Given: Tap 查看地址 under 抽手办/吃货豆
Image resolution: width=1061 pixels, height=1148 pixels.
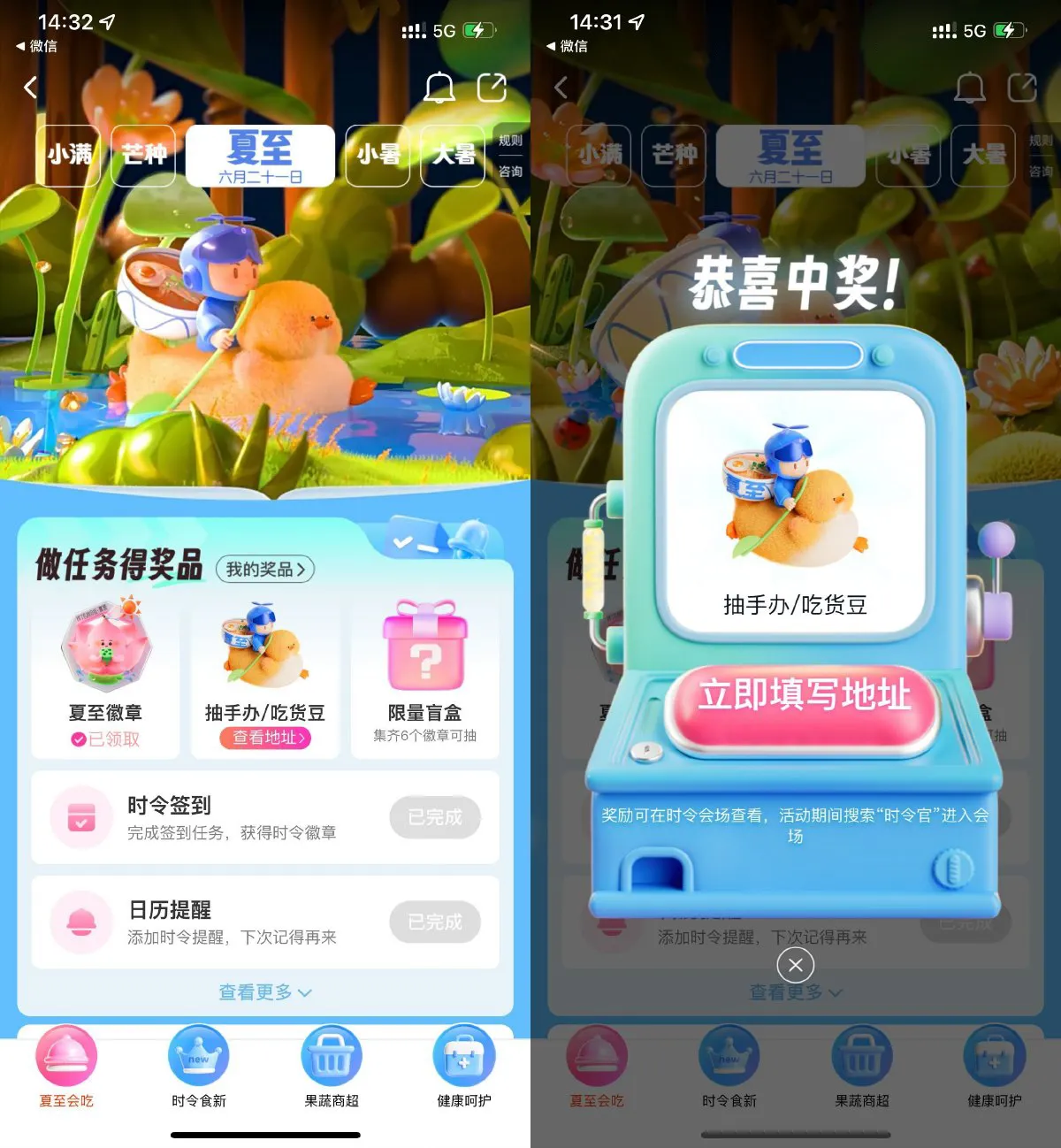Looking at the screenshot, I should 265,738.
